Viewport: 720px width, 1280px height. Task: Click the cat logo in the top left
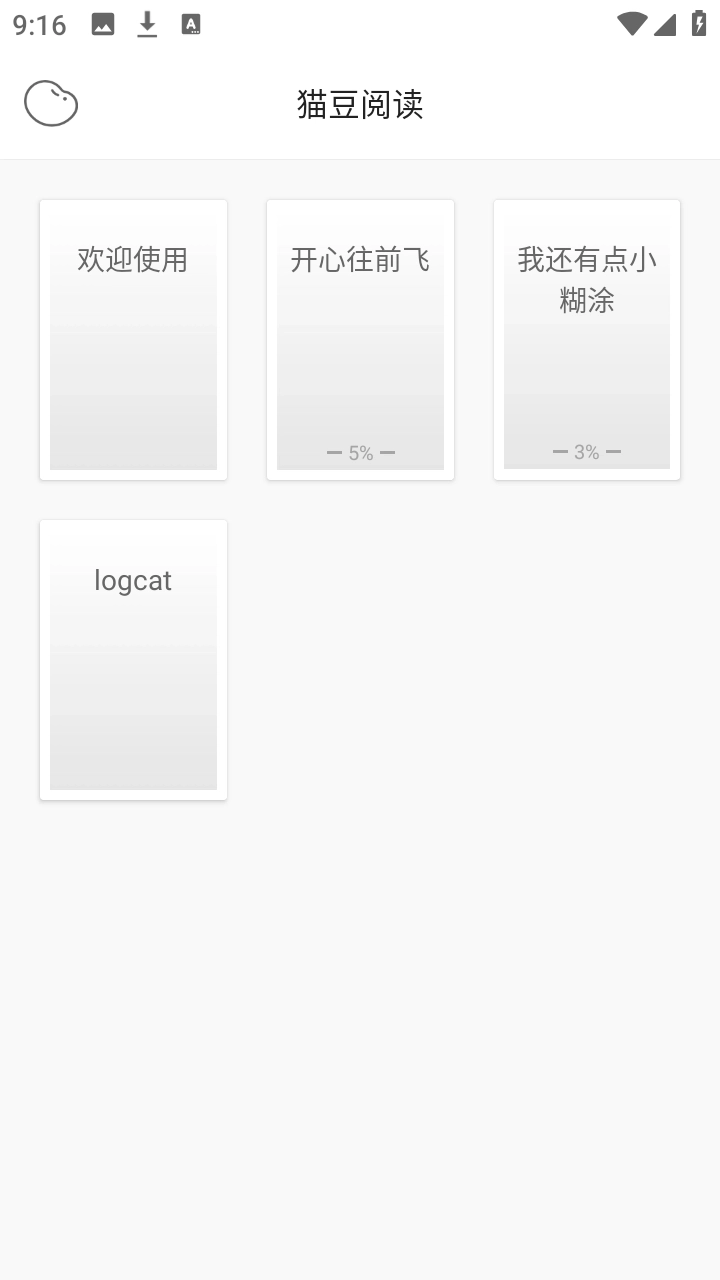tap(50, 103)
